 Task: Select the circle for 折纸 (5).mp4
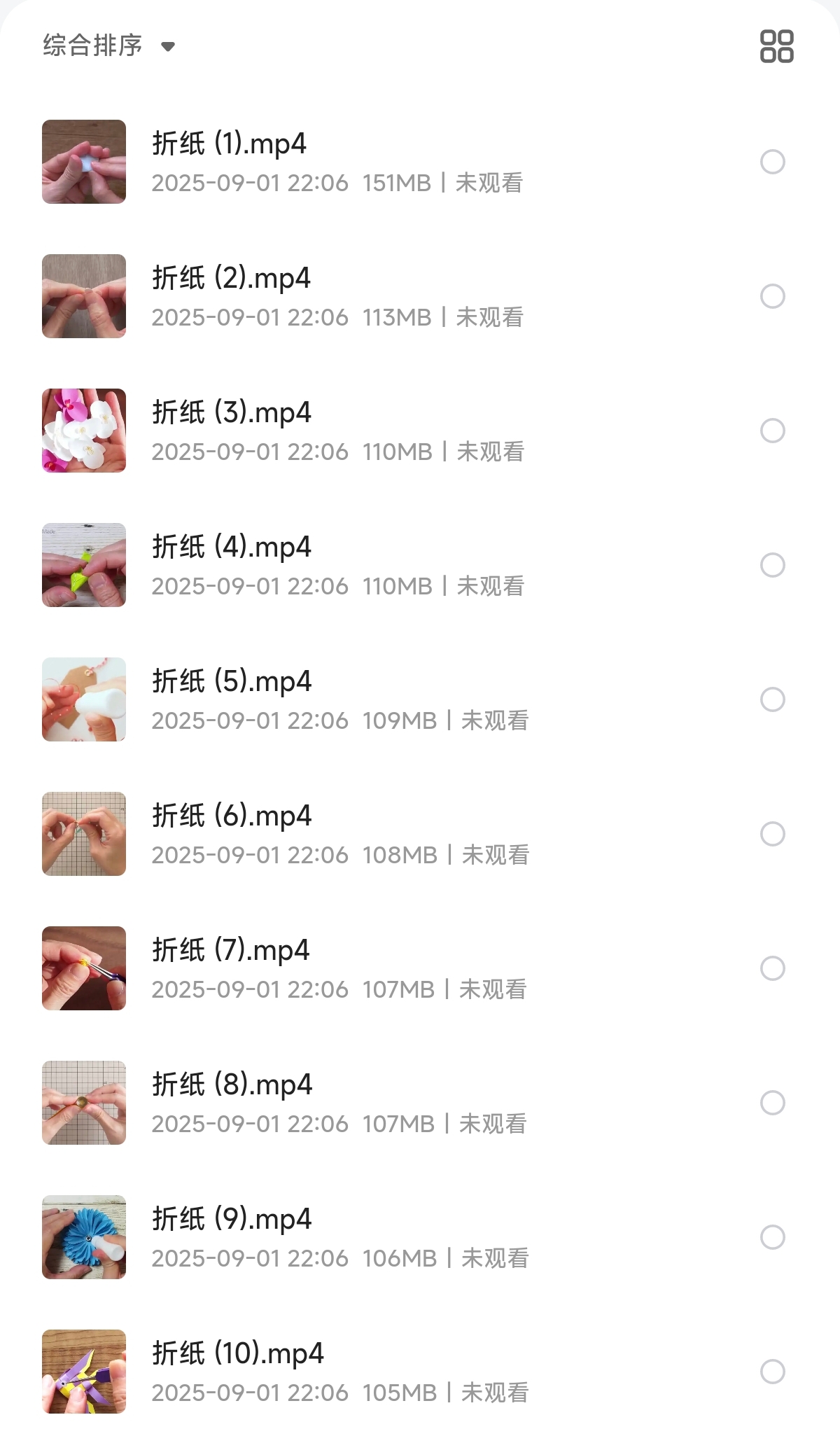click(x=772, y=699)
